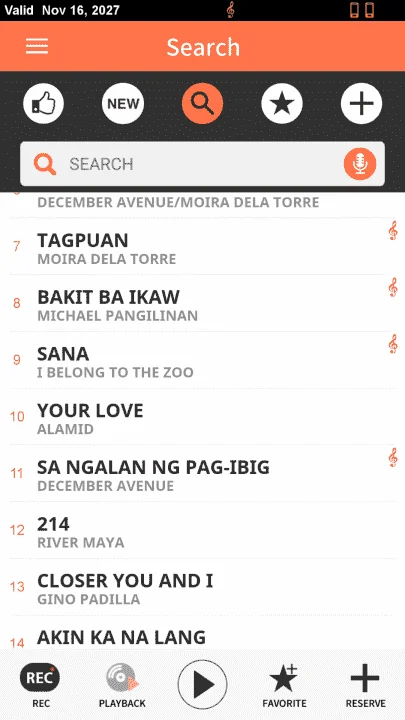This screenshot has width=405, height=720.
Task: Reserve the song with RESERVE
Action: click(366, 685)
